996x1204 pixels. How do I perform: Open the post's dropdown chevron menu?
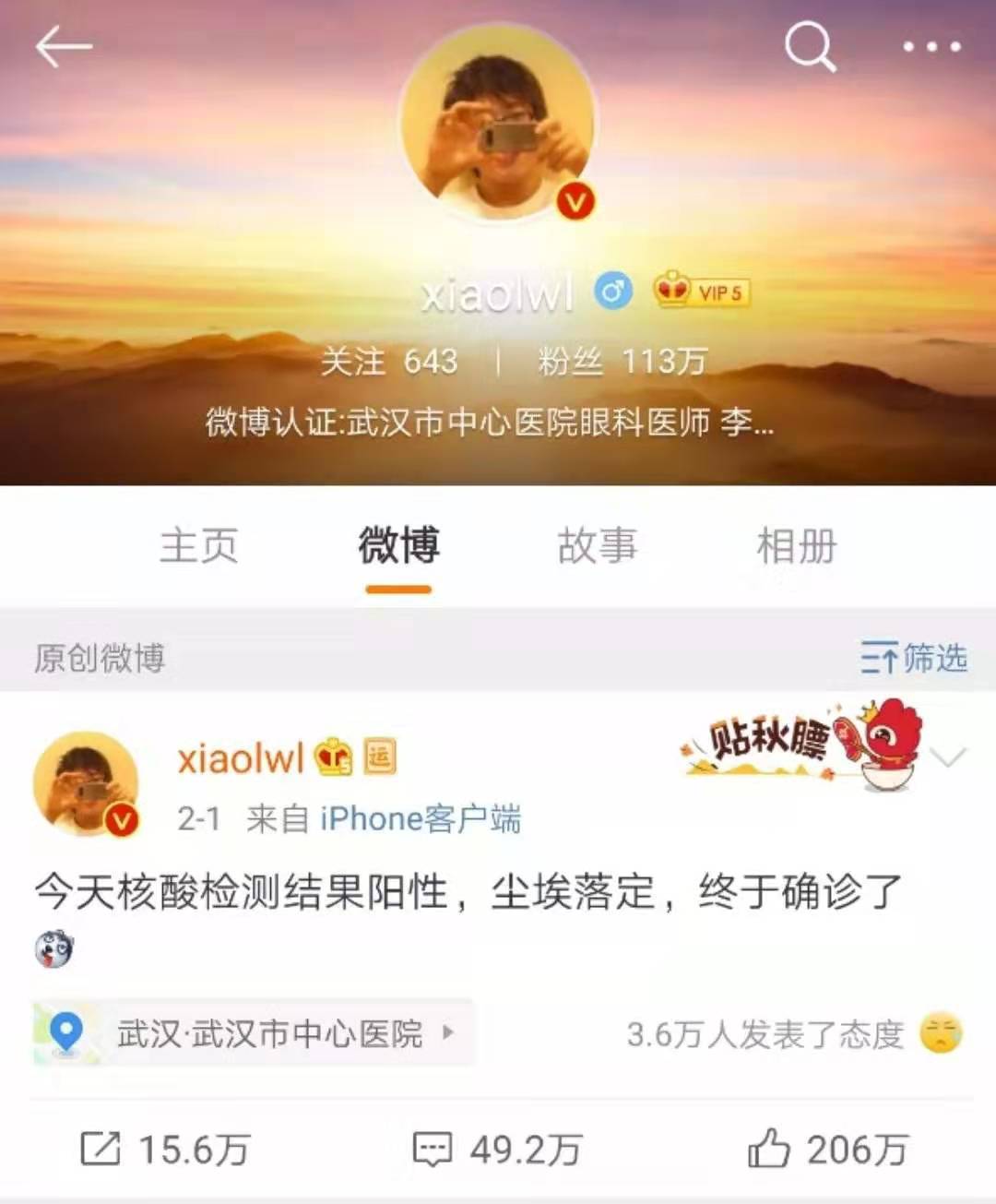point(949,757)
